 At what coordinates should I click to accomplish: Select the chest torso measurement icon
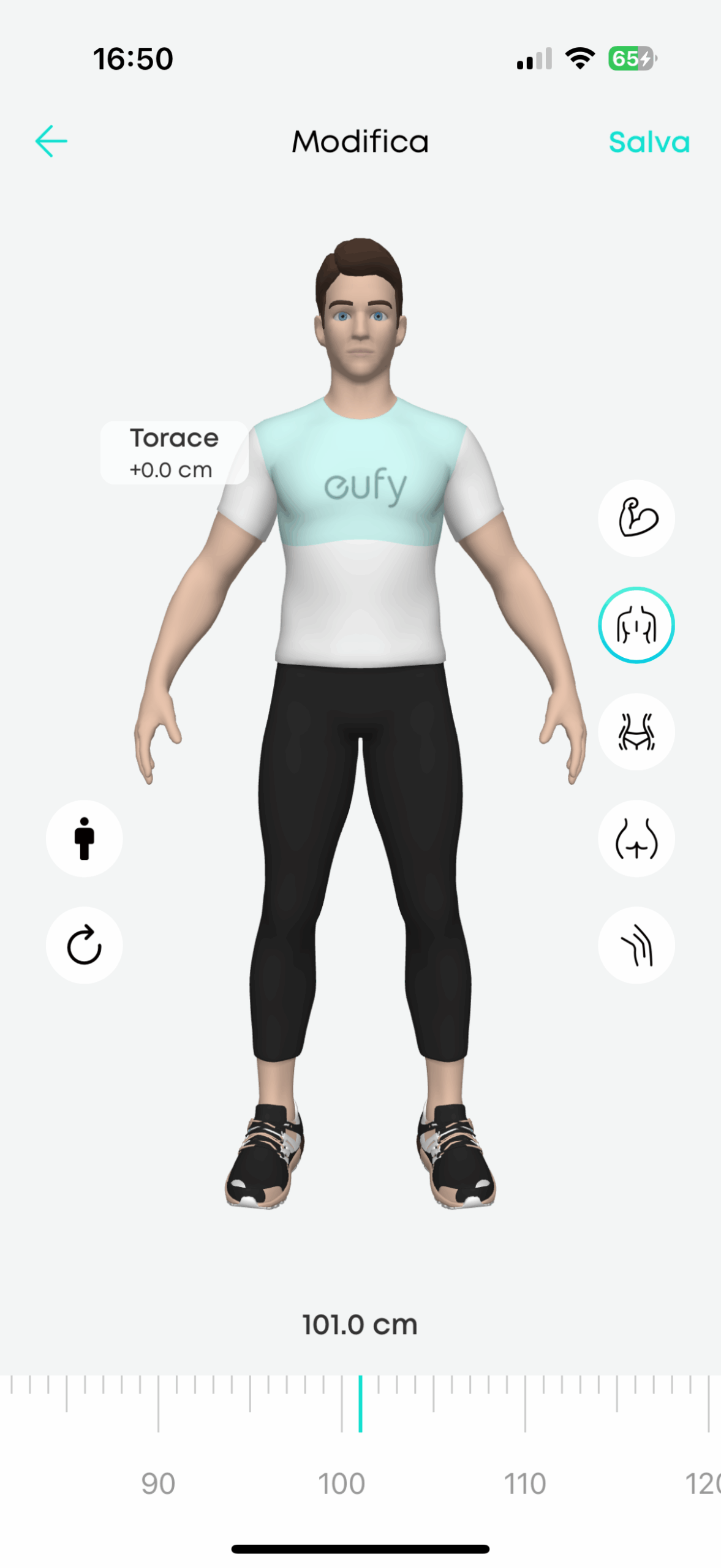click(636, 625)
